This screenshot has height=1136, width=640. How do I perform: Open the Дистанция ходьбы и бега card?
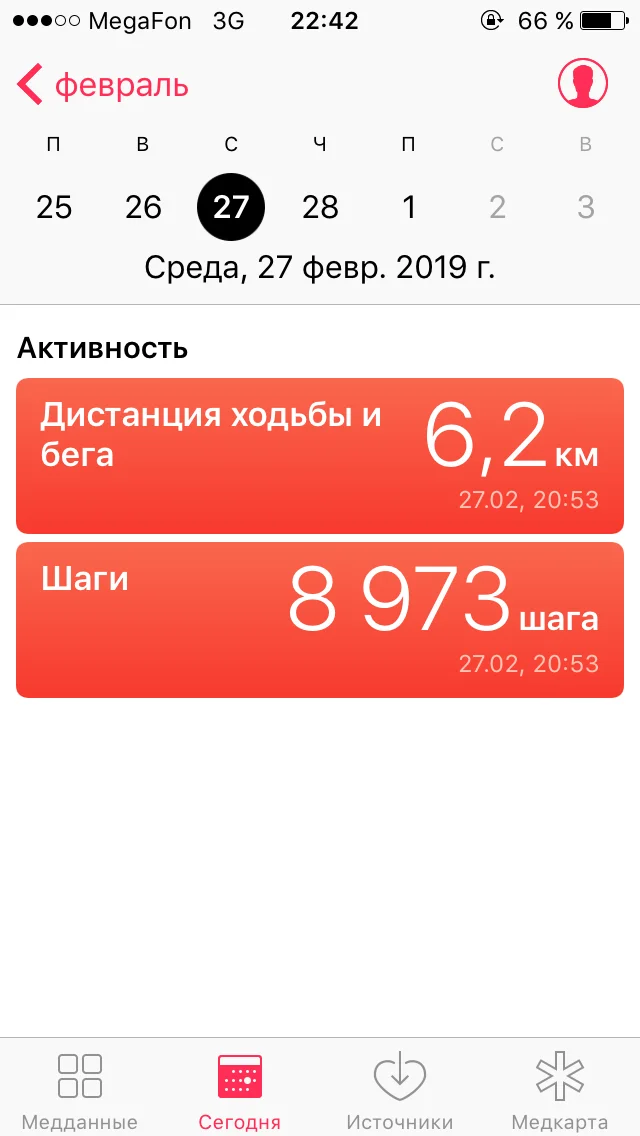[x=320, y=455]
